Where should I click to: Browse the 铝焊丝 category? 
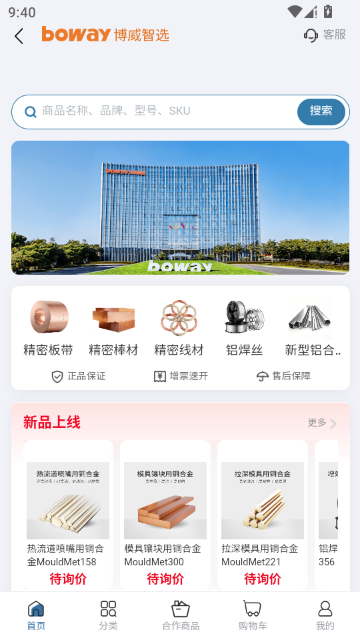click(x=244, y=327)
